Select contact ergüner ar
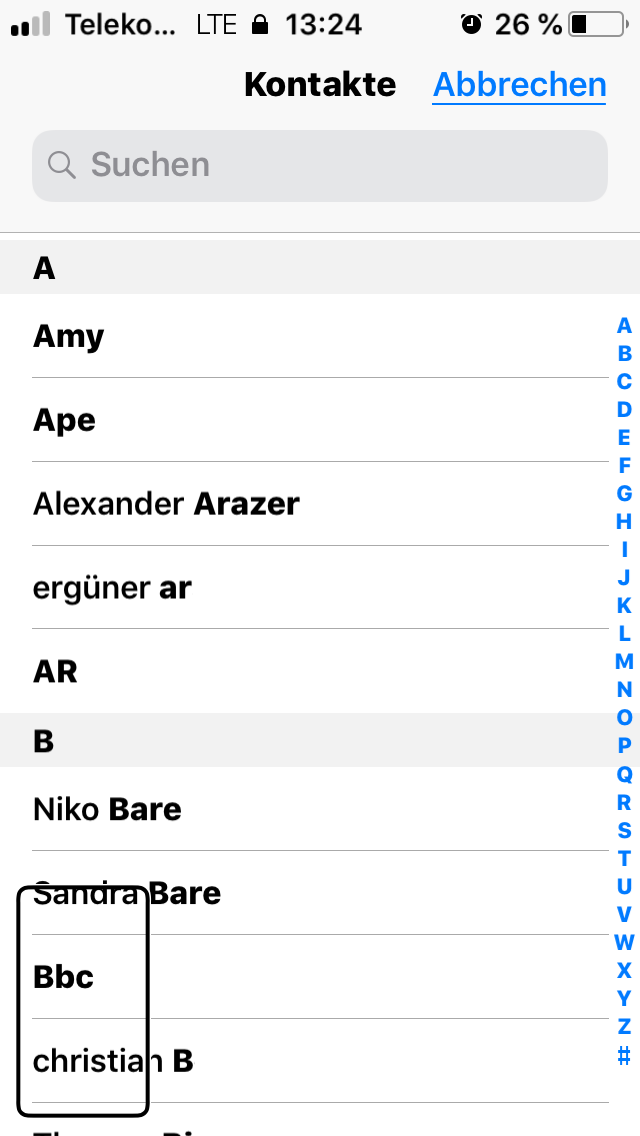640x1136 pixels. coord(304,588)
